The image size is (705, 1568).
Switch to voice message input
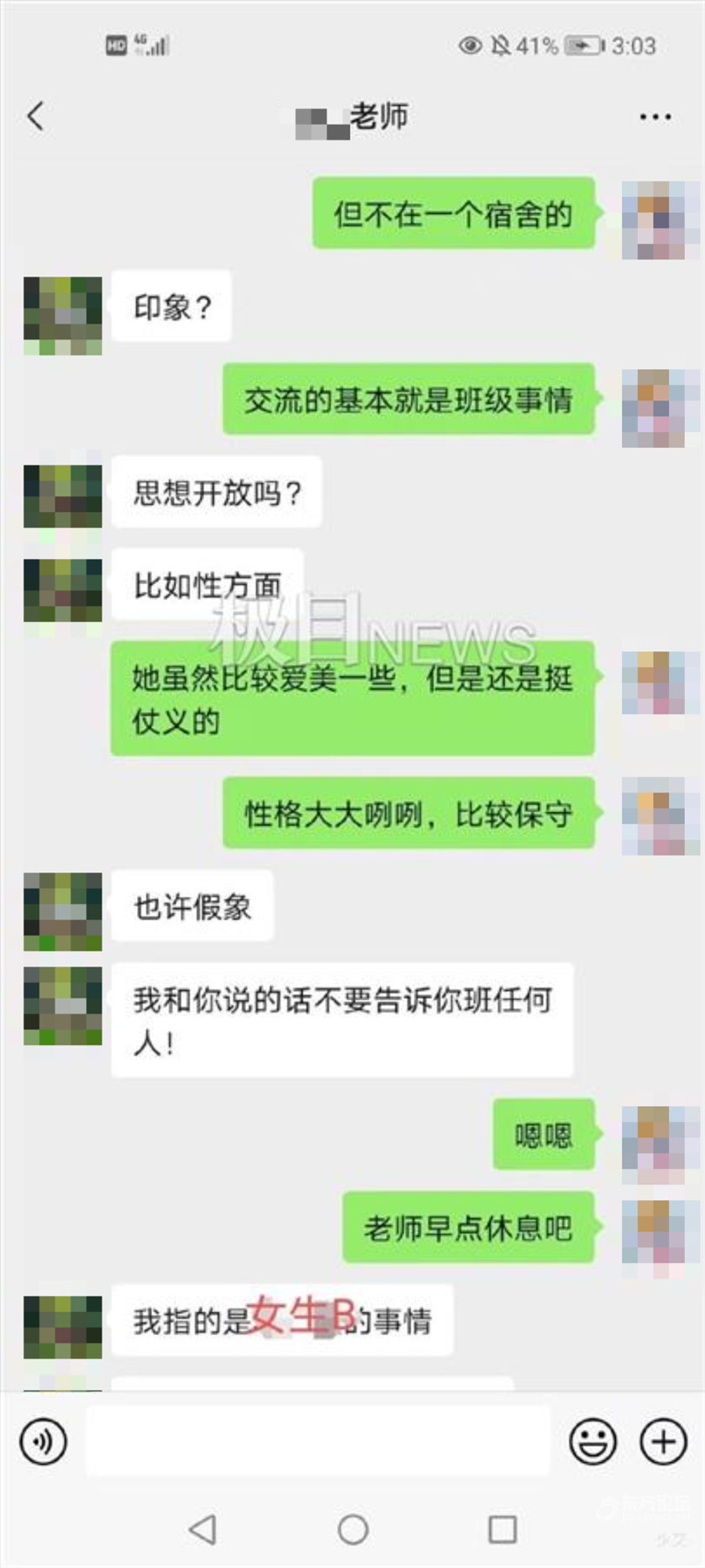43,1442
